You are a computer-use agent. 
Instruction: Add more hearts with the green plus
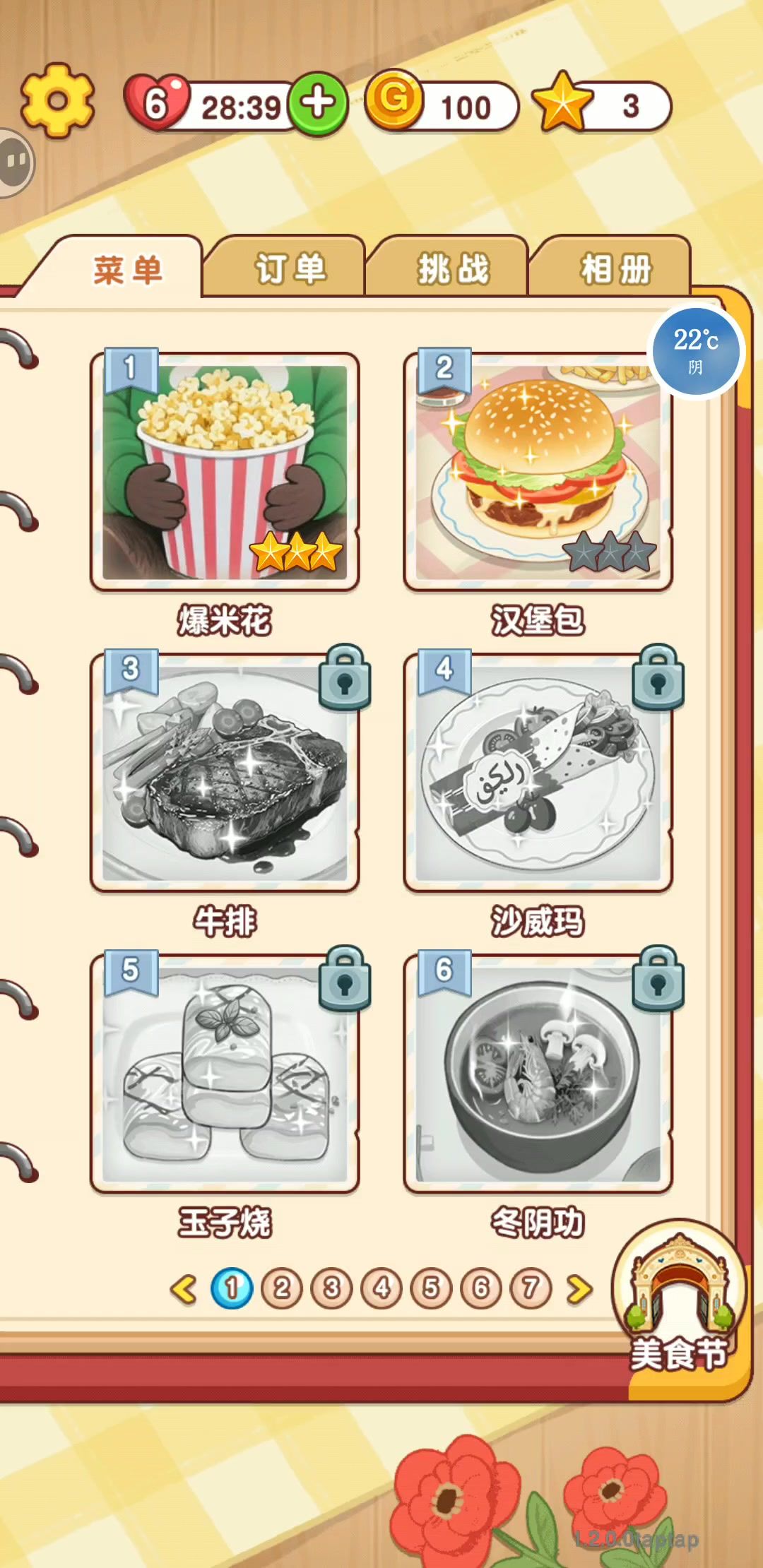[x=319, y=103]
